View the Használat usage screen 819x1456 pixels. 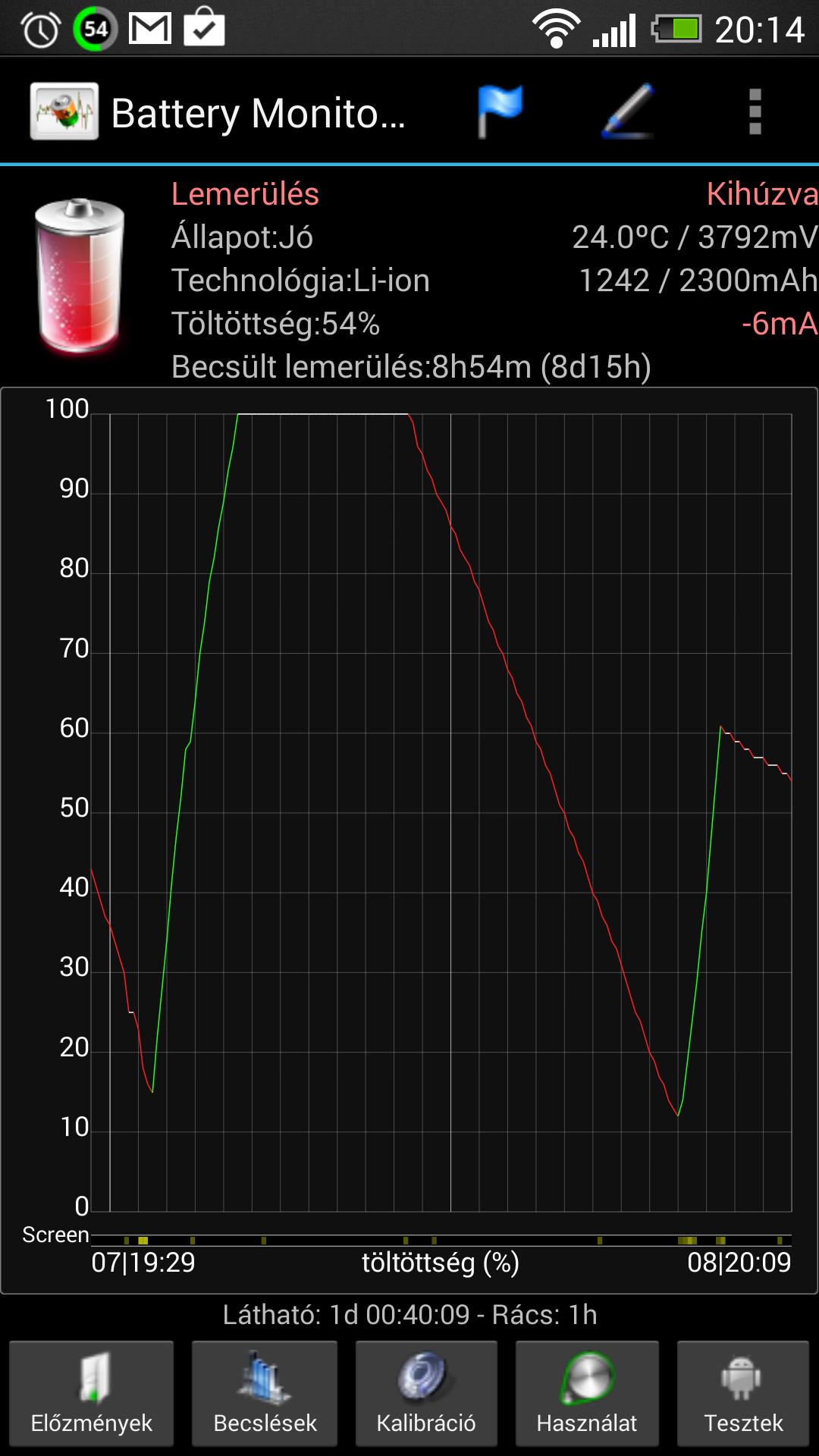[x=587, y=1393]
